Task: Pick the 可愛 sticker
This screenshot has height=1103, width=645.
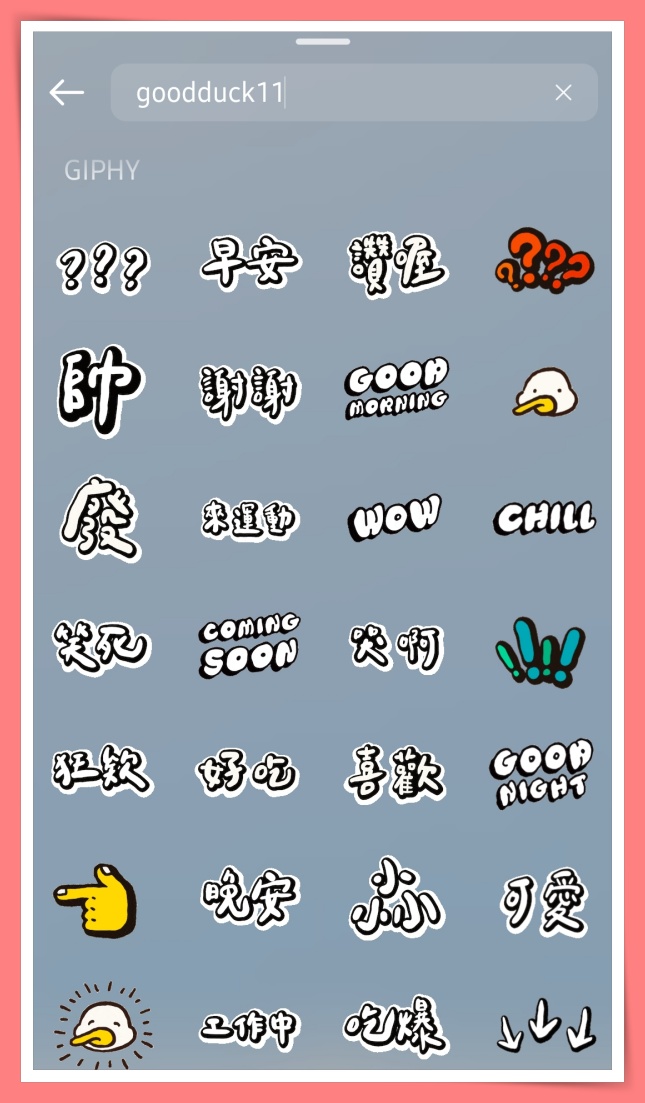Action: tap(544, 903)
